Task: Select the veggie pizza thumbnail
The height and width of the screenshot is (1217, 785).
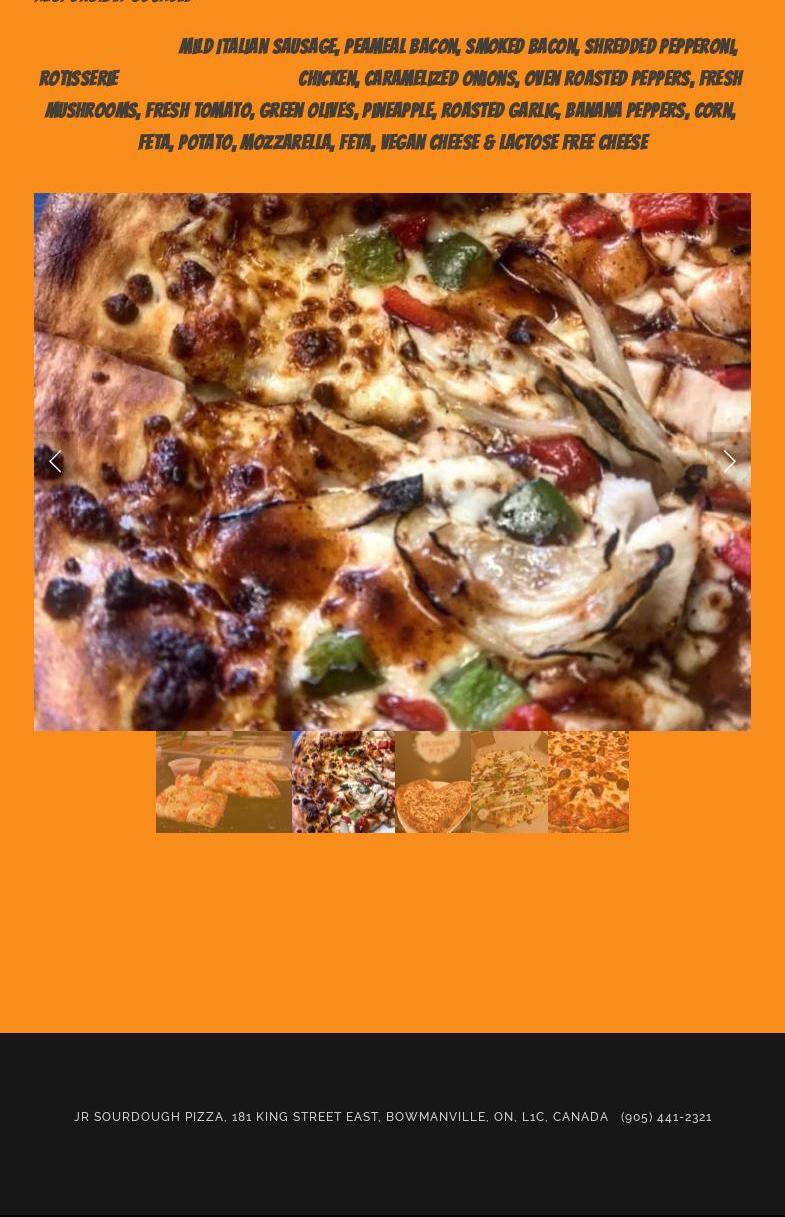Action: coord(343,782)
